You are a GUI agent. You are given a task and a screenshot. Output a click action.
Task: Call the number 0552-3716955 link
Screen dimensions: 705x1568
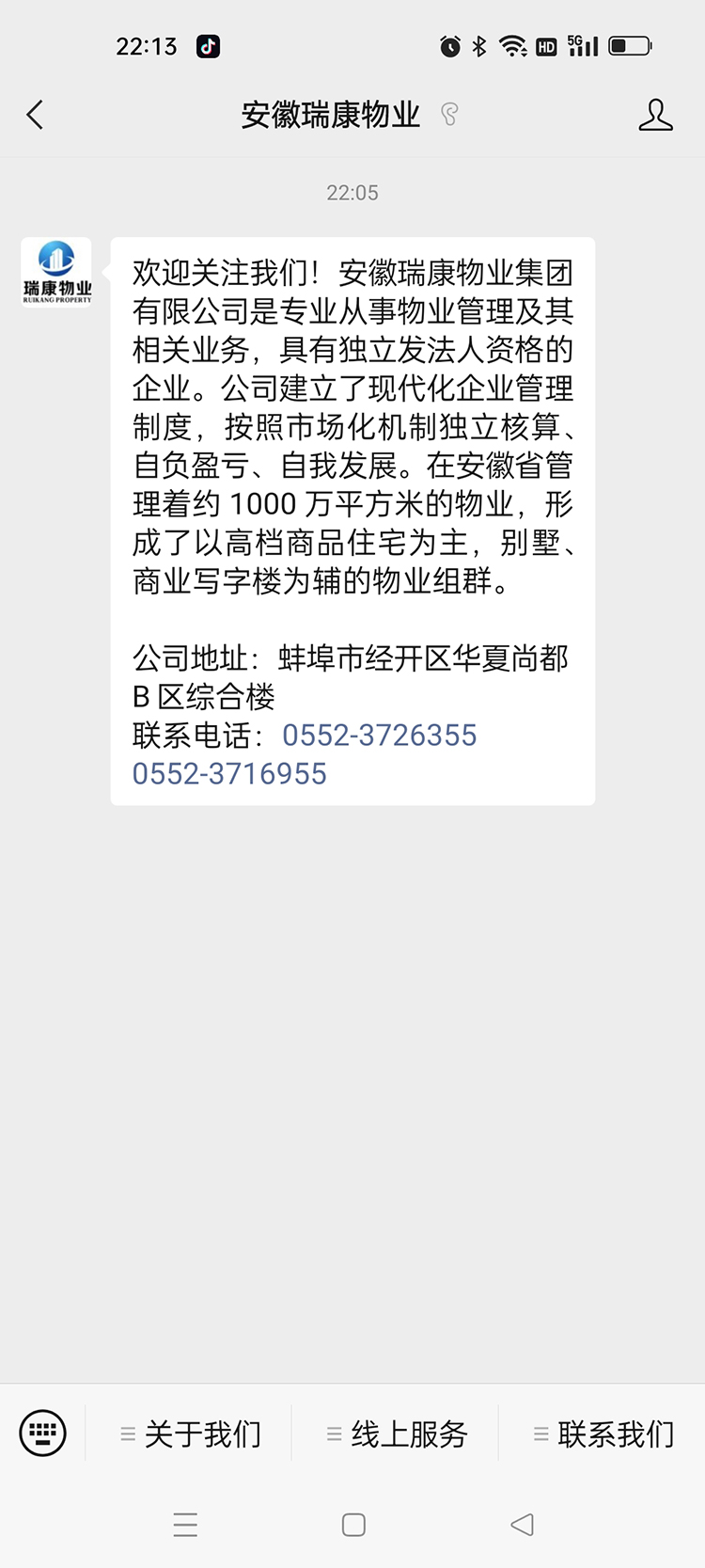click(228, 773)
